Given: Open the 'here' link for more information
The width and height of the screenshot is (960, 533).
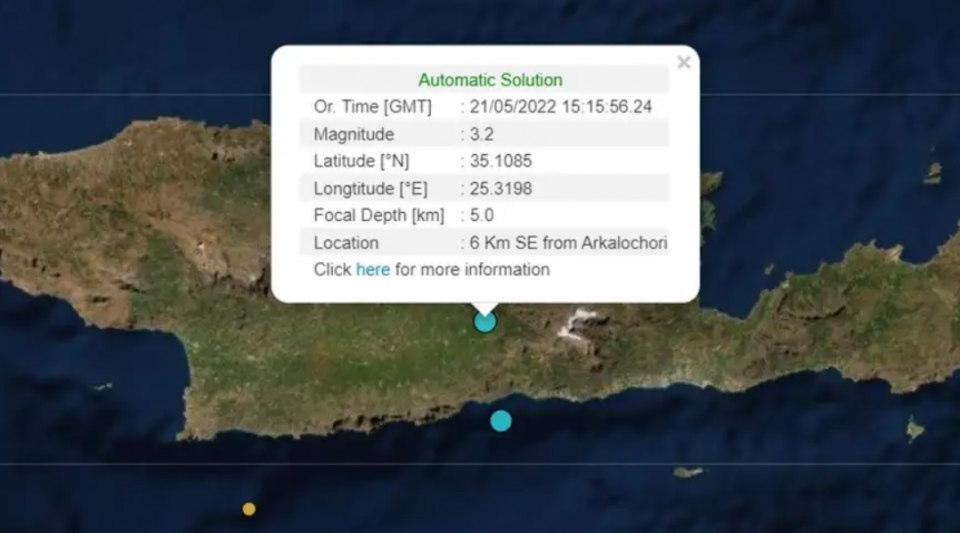Looking at the screenshot, I should tap(372, 270).
